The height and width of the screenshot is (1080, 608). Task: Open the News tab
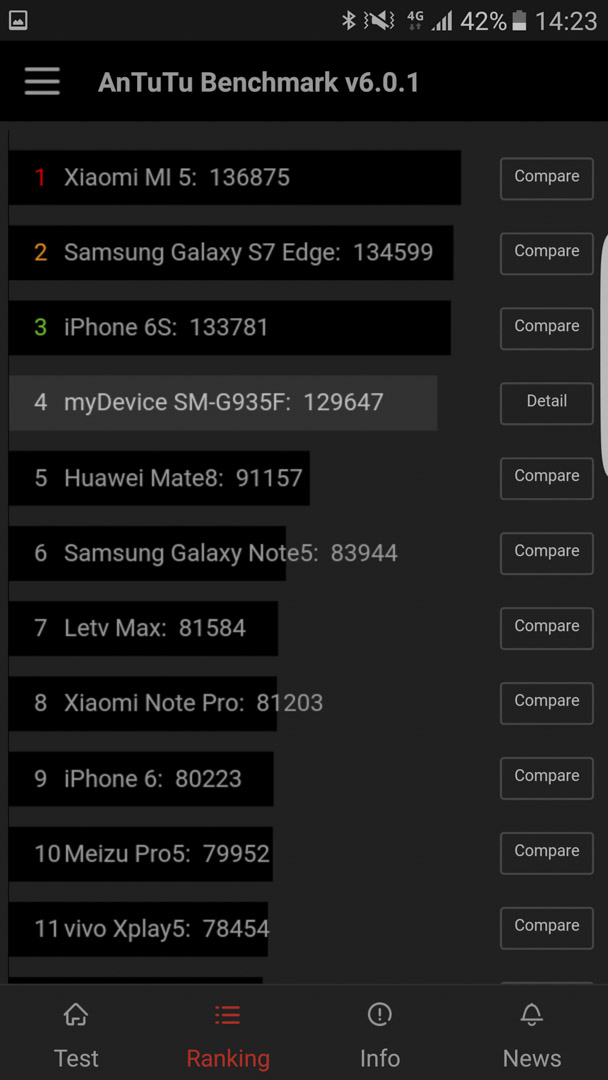tap(532, 1035)
